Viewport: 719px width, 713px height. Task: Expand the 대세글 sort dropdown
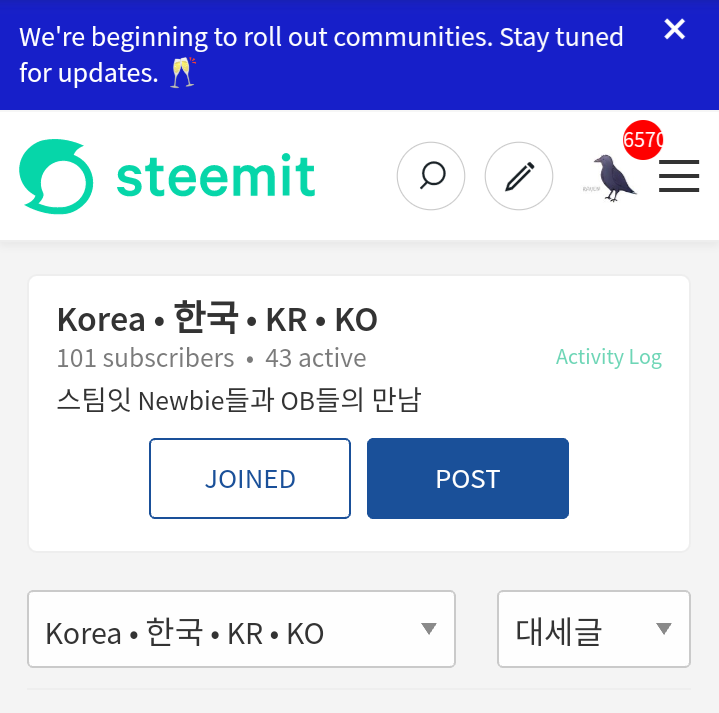(594, 629)
